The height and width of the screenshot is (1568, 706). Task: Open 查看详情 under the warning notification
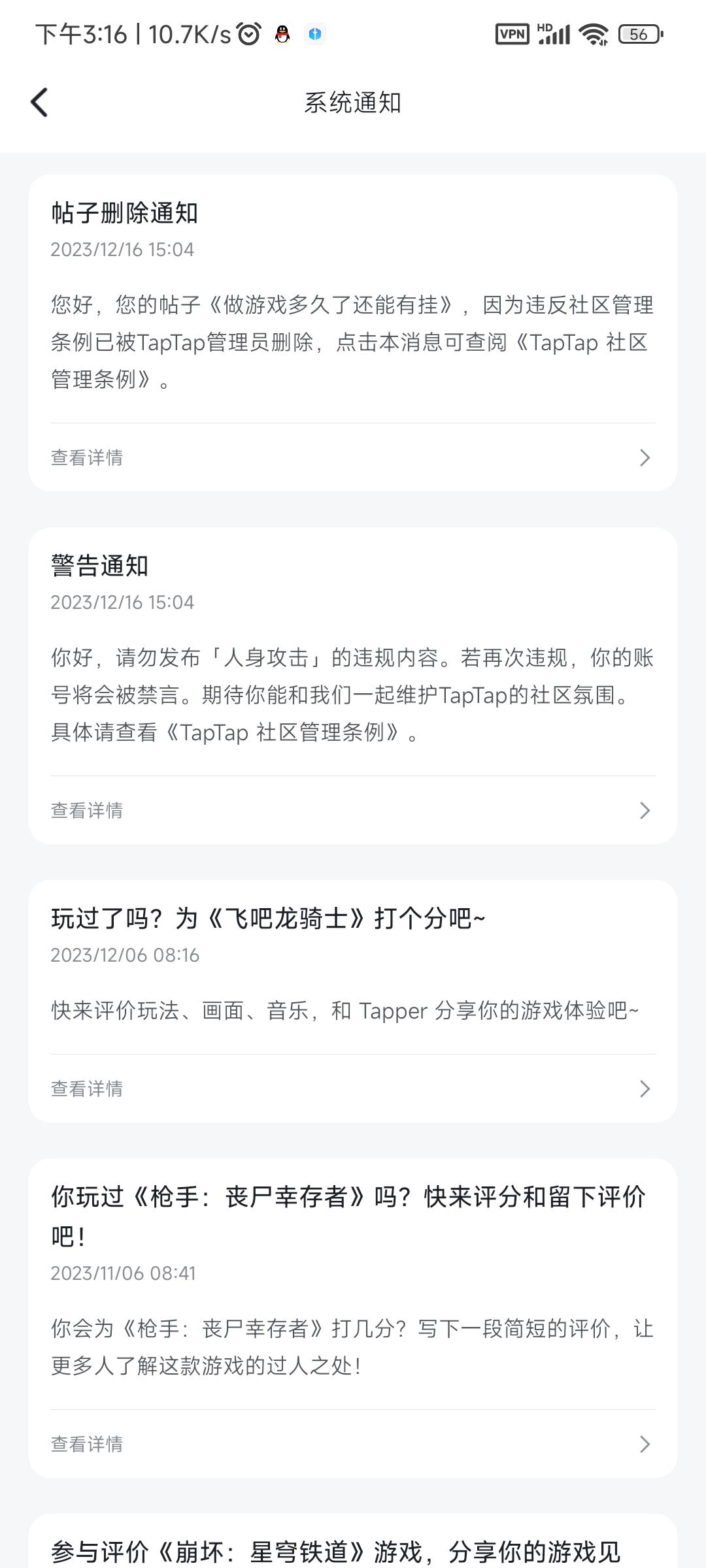[87, 810]
